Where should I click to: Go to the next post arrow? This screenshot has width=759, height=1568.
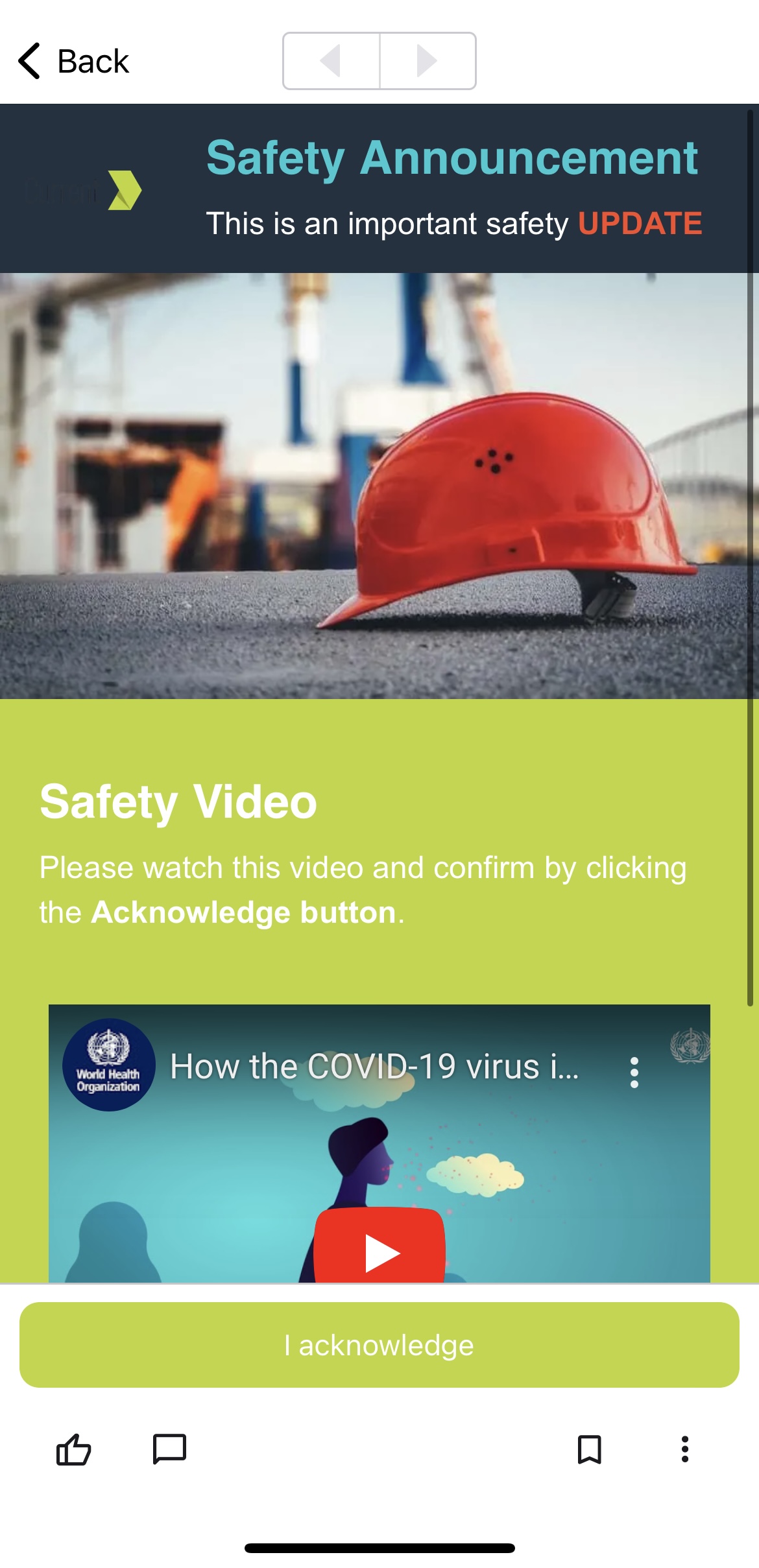tap(427, 61)
